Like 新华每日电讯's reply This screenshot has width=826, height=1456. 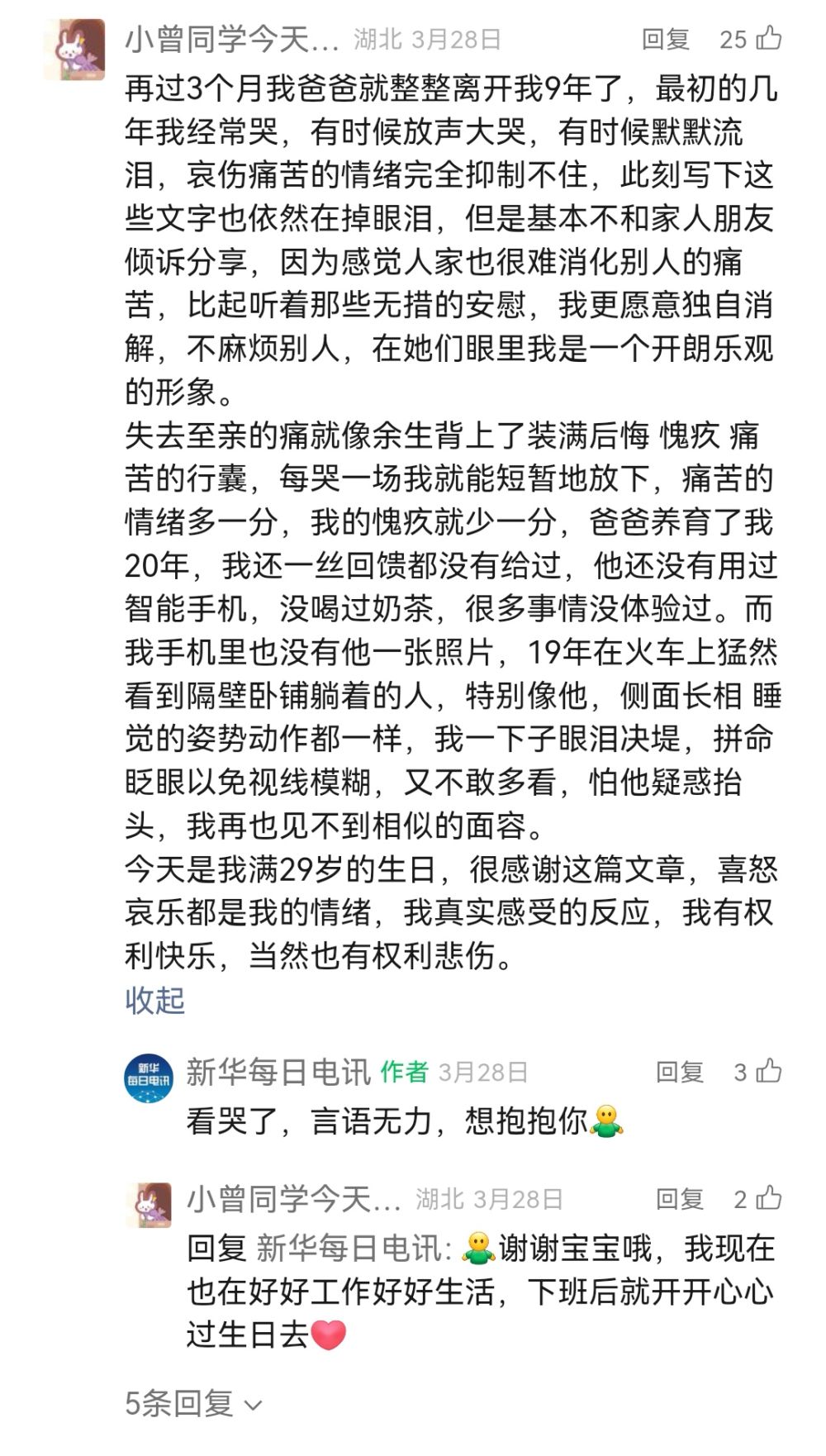click(x=769, y=1072)
